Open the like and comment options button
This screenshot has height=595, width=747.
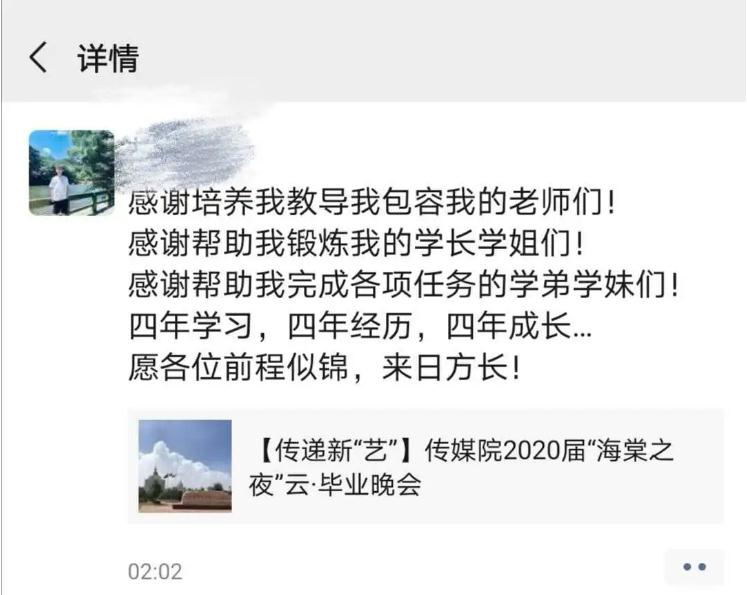click(x=694, y=567)
